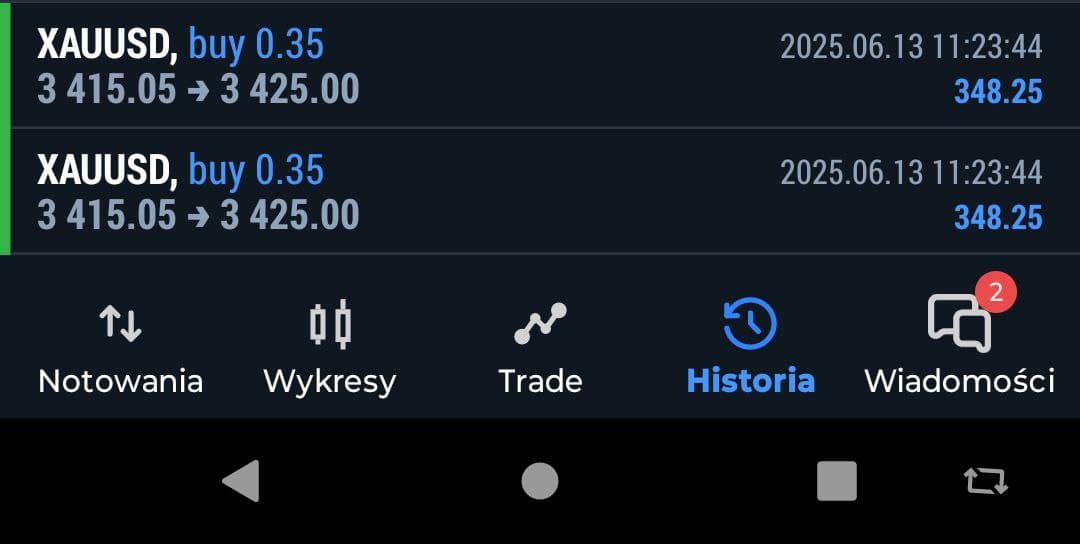
Task: Go to the home screen
Action: pos(540,481)
